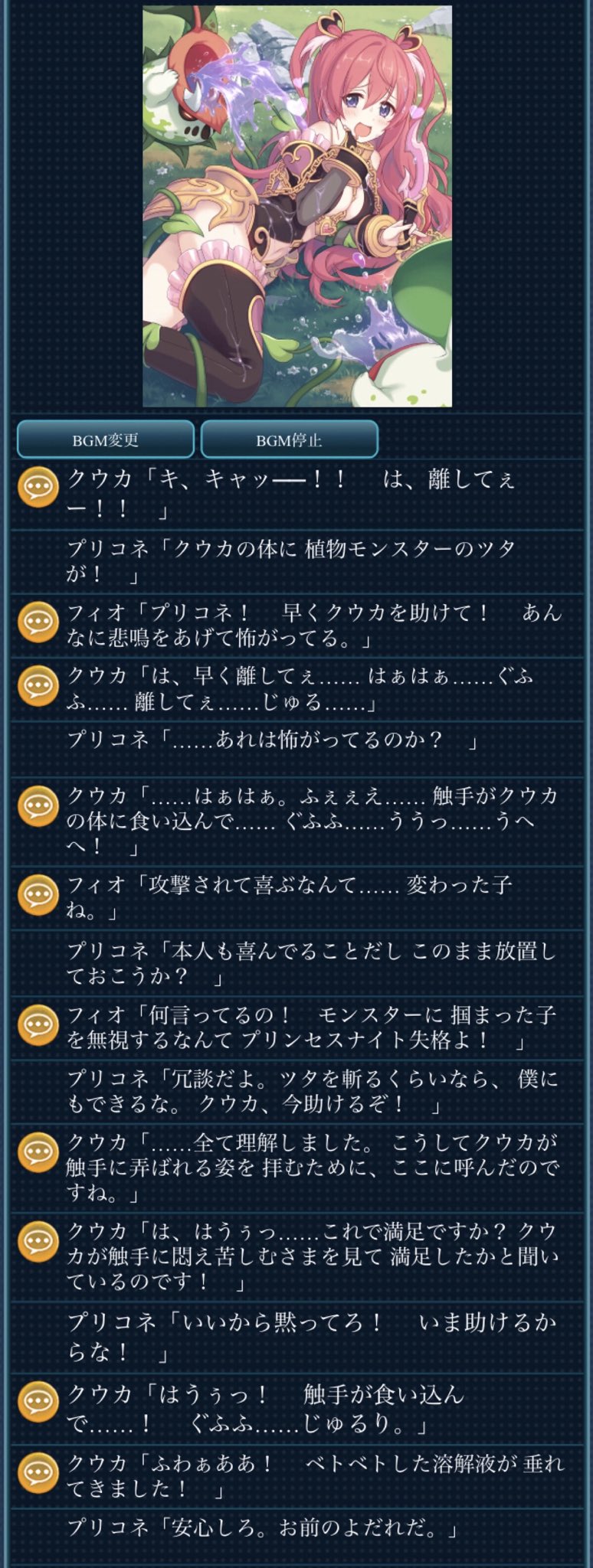Play voice for クウカ「キ、キャッ──!!」line
This screenshot has width=593, height=1568.
pyautogui.click(x=38, y=485)
